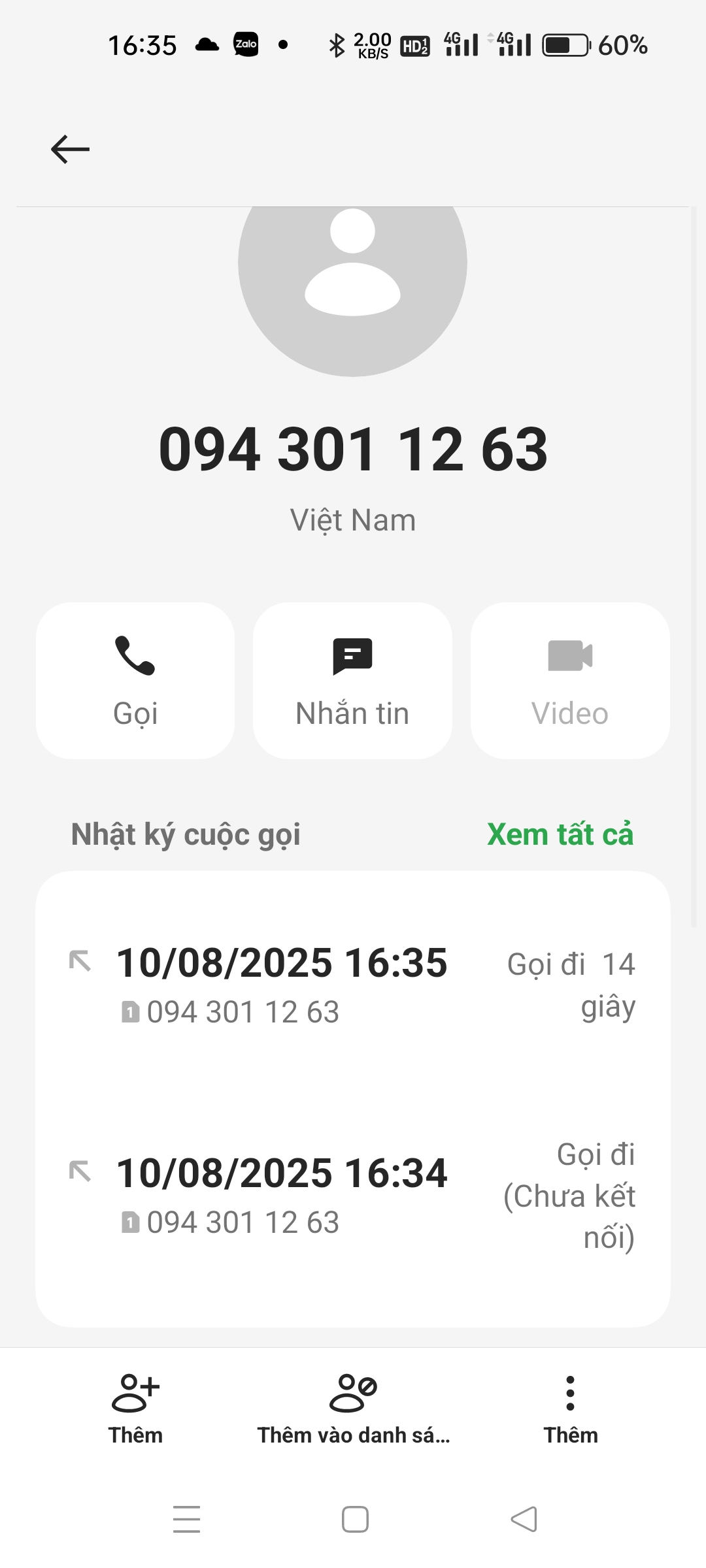Viewport: 706px width, 1568px height.
Task: Open the 16:34 unconnected call entry
Action: (352, 1195)
